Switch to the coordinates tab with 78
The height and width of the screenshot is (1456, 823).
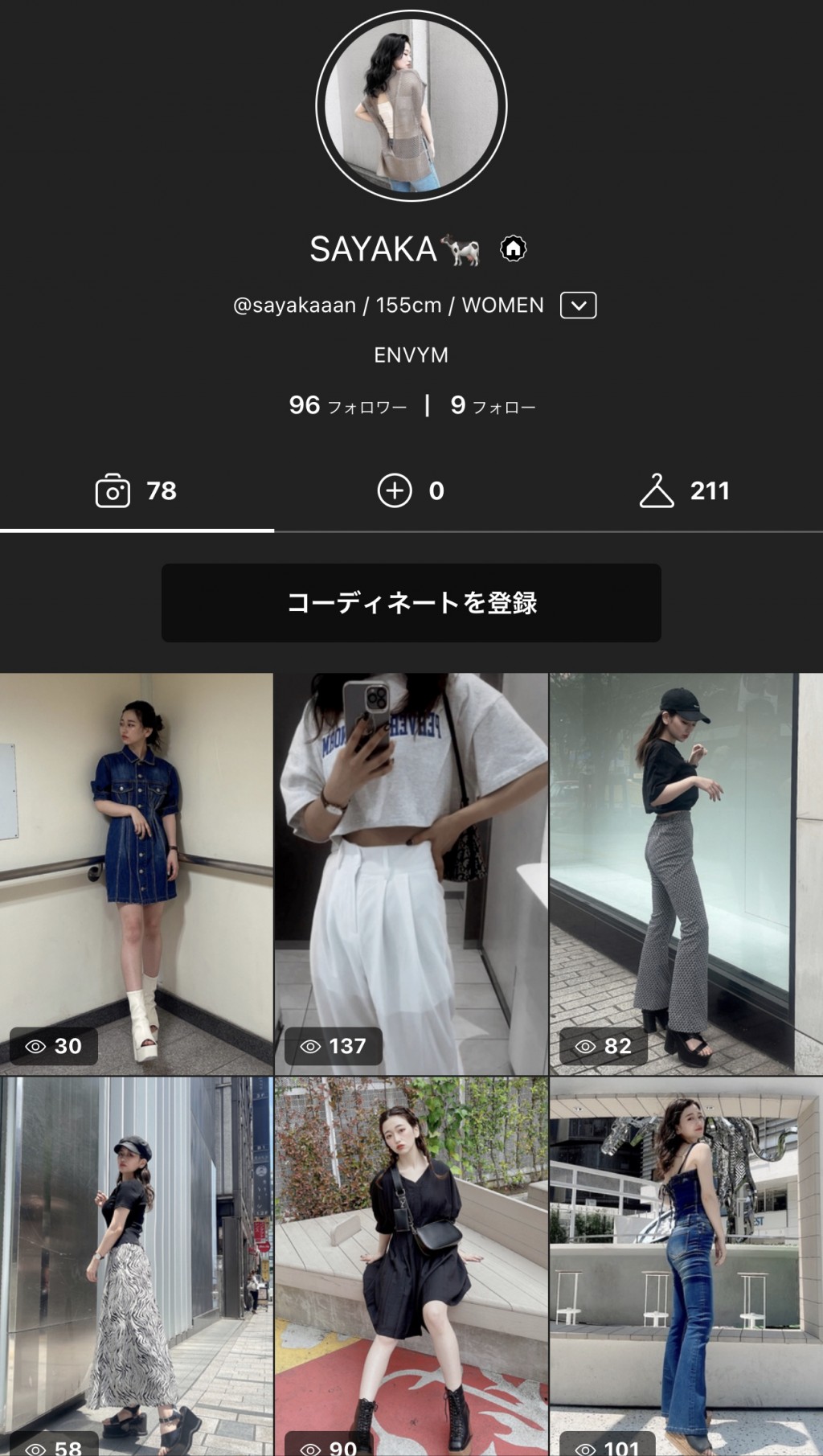(x=137, y=490)
